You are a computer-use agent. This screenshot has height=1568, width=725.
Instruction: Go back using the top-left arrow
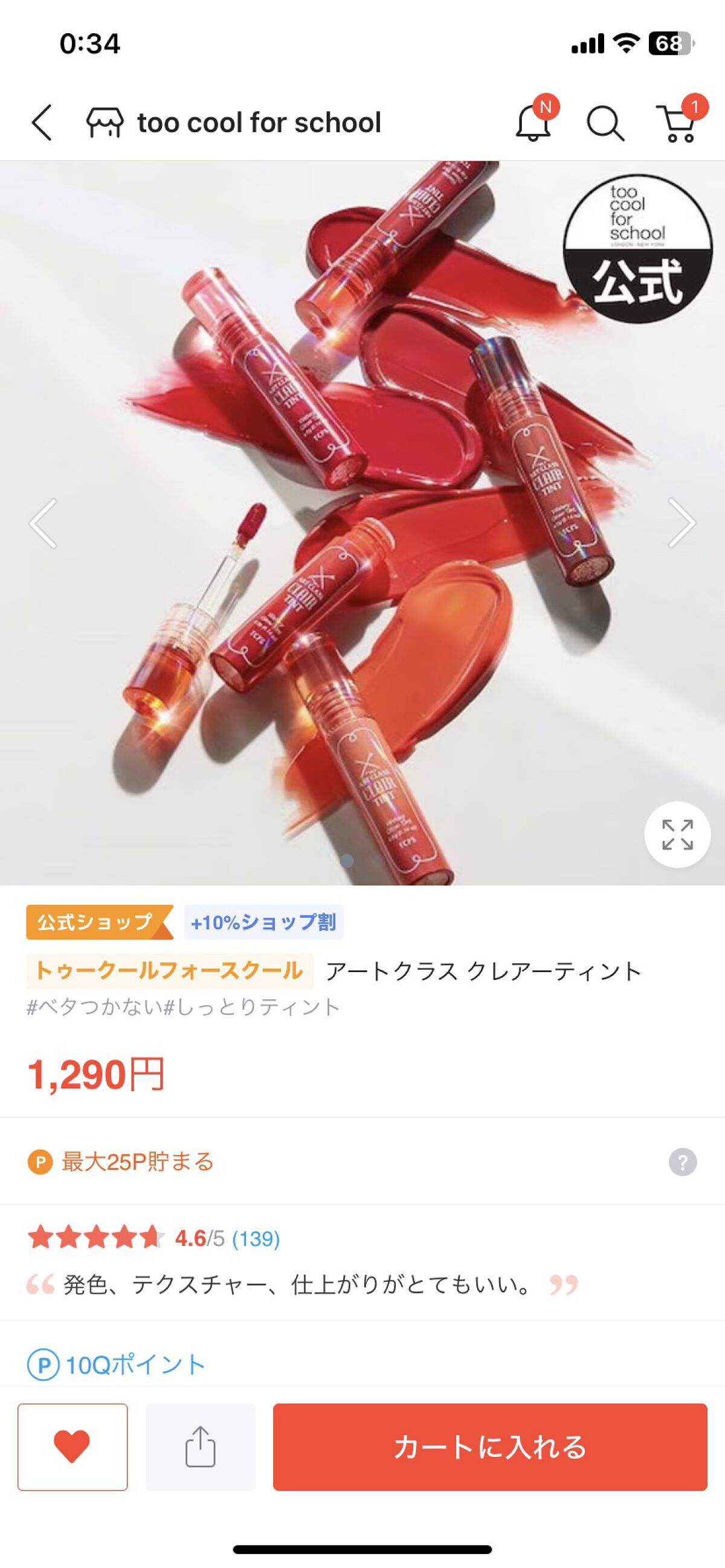pyautogui.click(x=42, y=123)
